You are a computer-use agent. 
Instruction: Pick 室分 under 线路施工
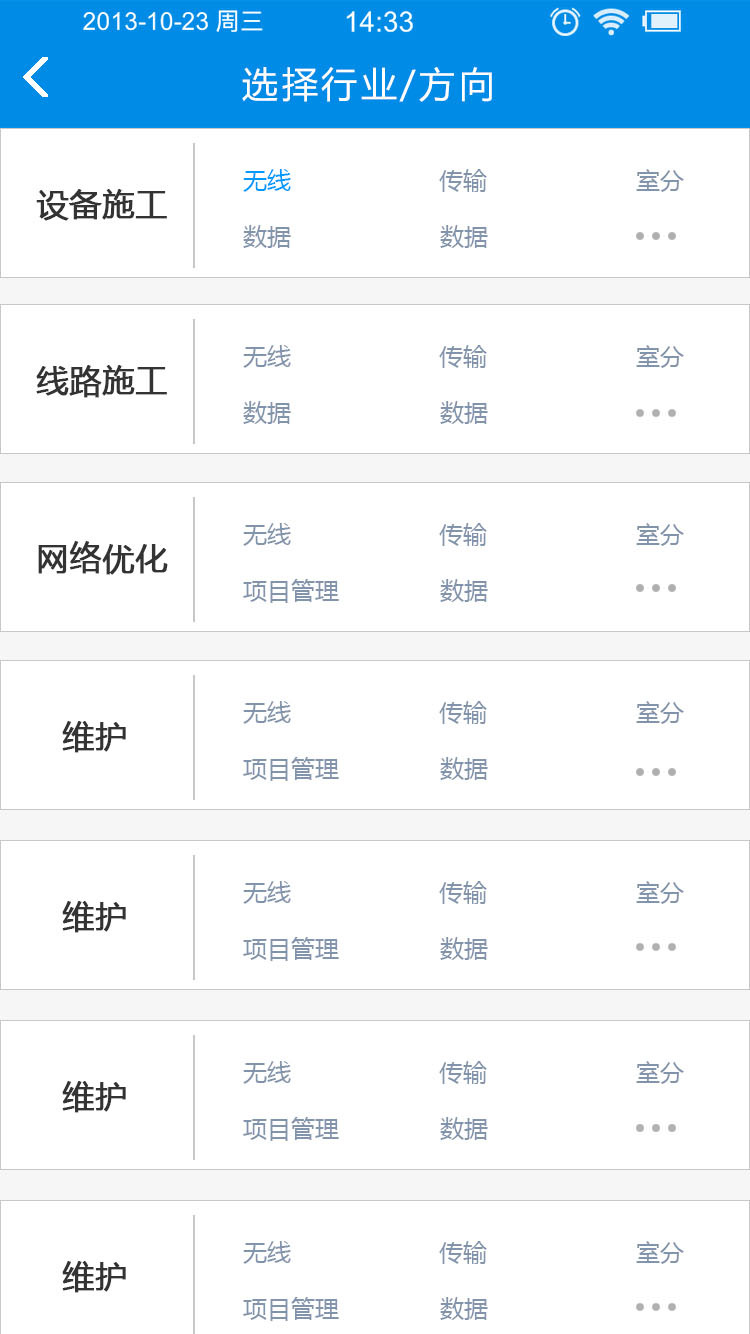coord(659,357)
